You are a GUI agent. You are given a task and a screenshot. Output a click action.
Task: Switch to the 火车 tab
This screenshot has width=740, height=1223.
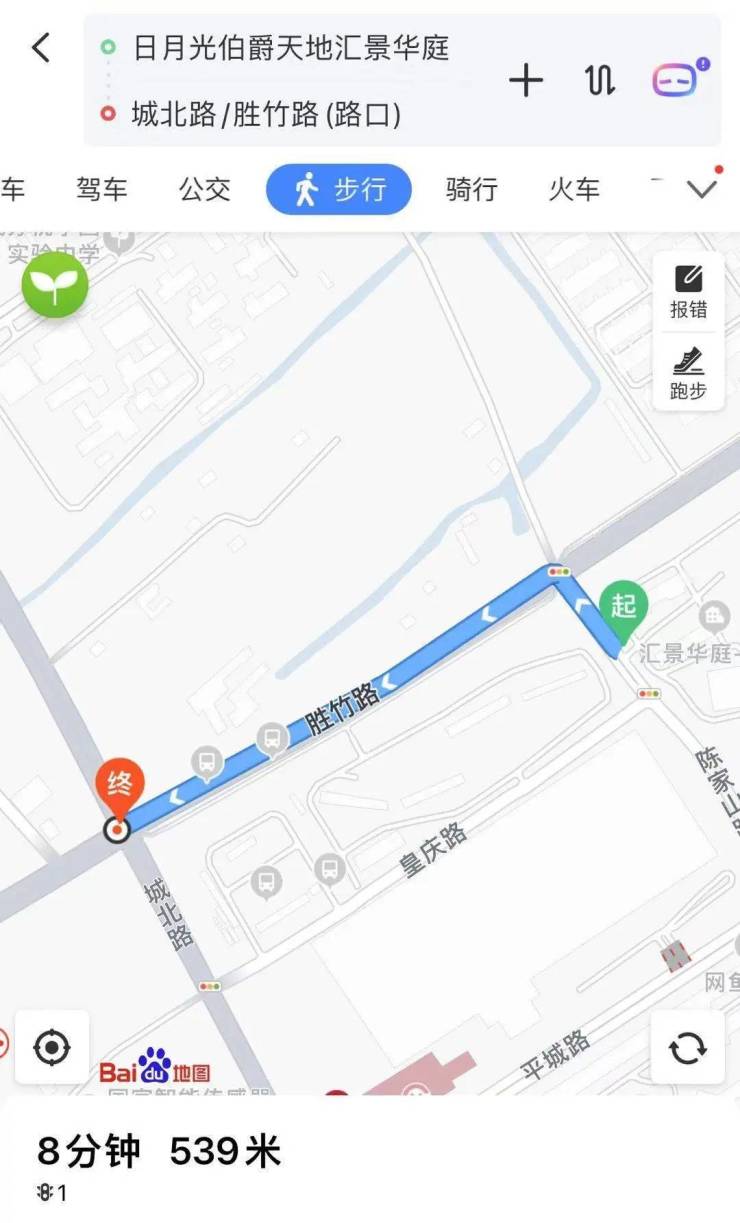point(574,189)
